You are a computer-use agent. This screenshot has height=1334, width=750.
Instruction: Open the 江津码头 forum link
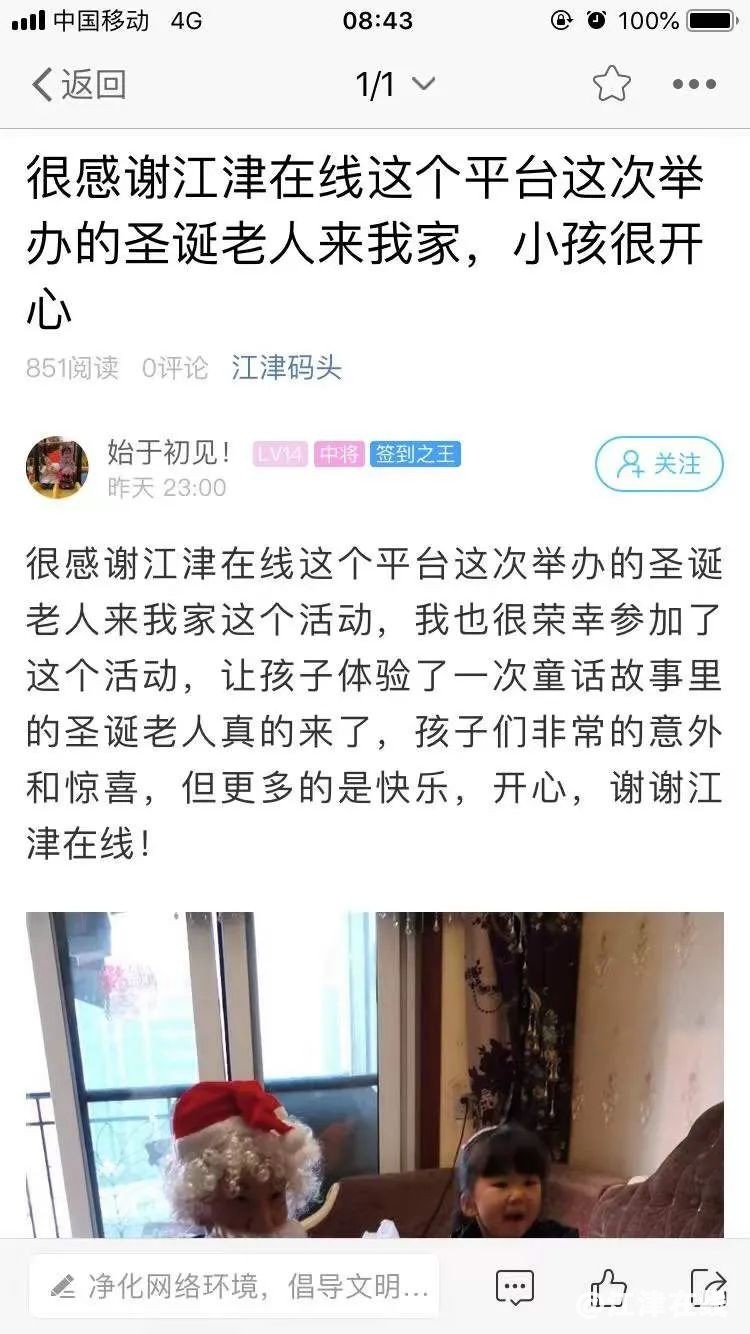tap(287, 368)
